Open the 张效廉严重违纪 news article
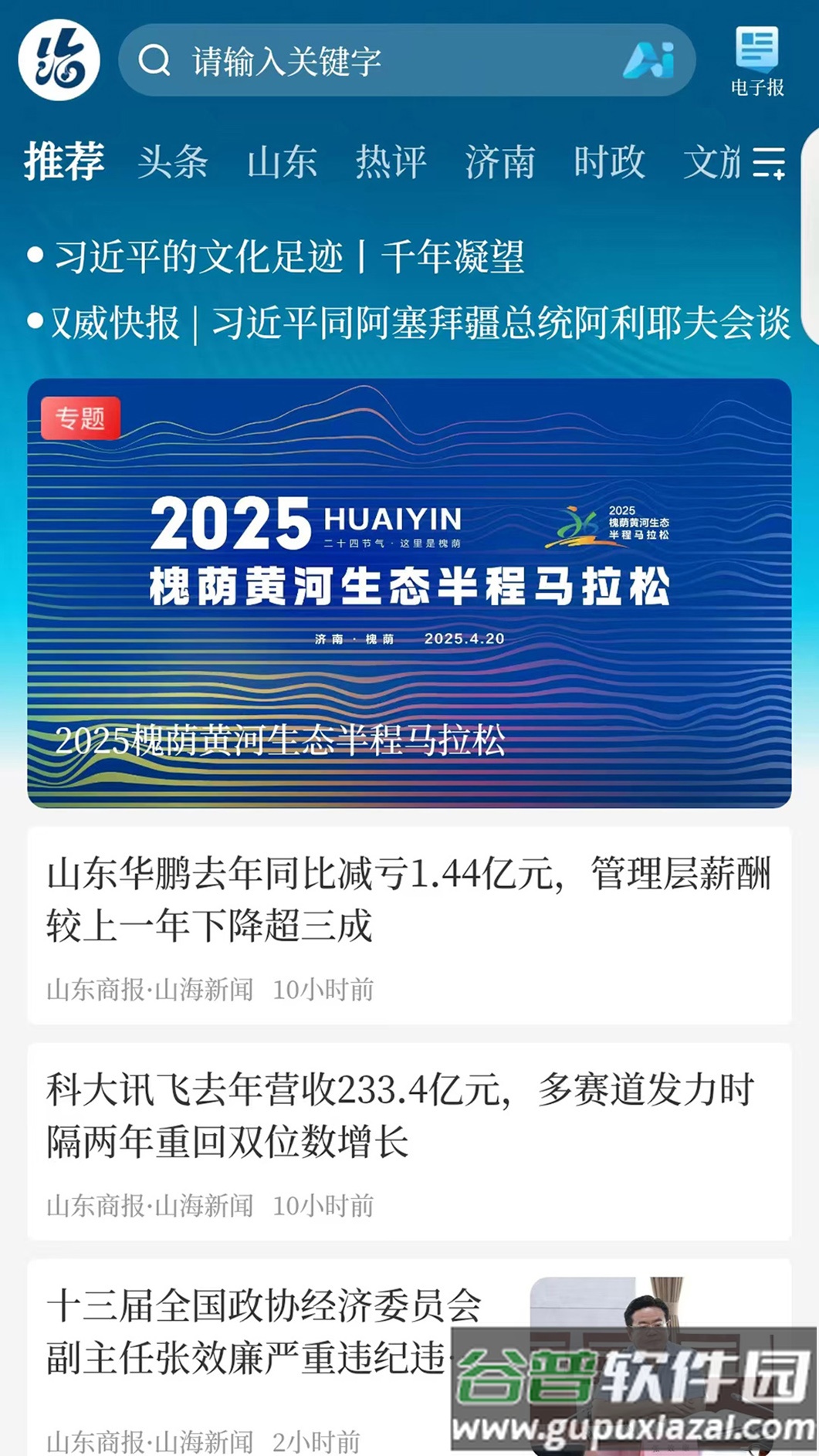Screen dimensions: 819x1456 click(x=262, y=1332)
